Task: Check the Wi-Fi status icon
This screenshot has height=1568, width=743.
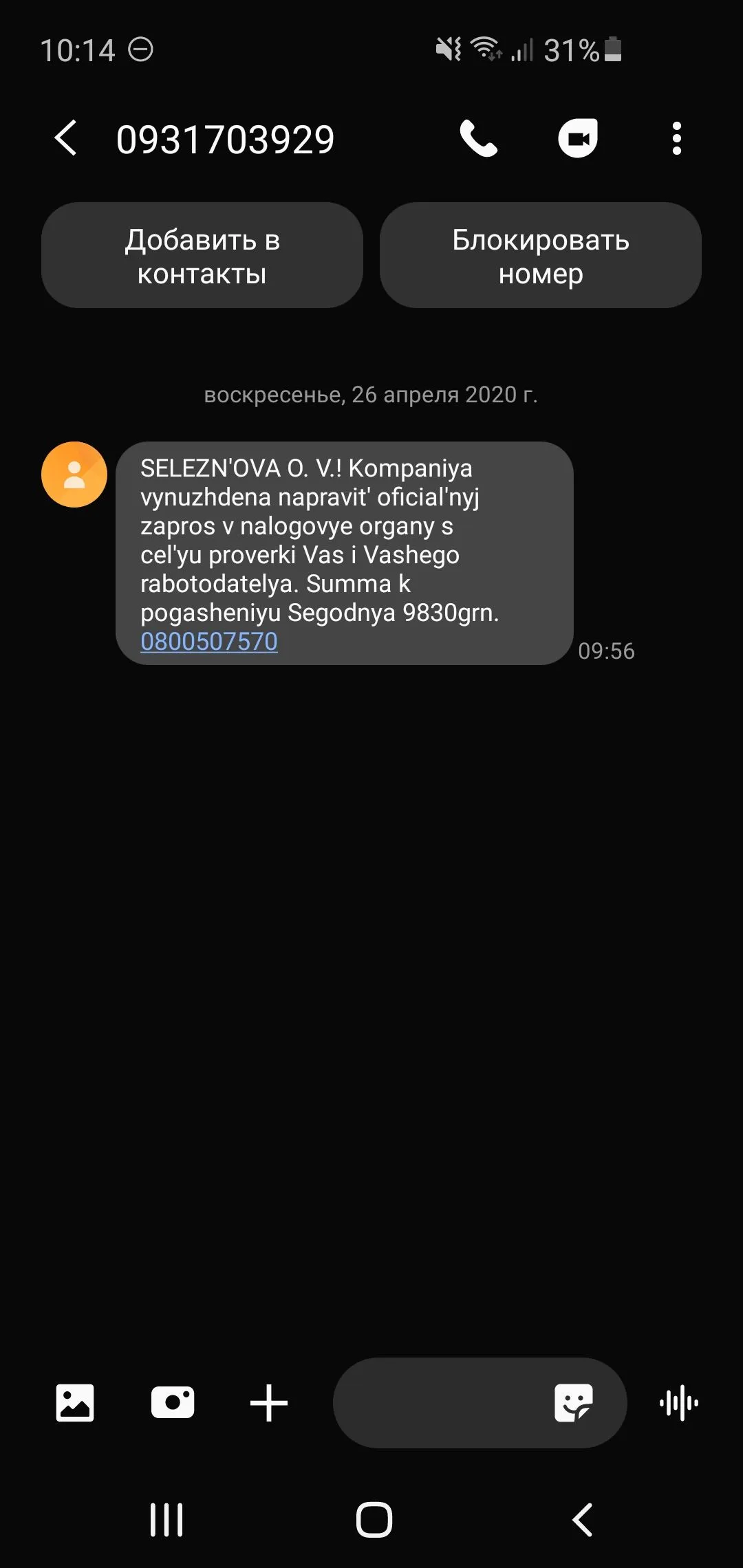Action: tap(484, 48)
